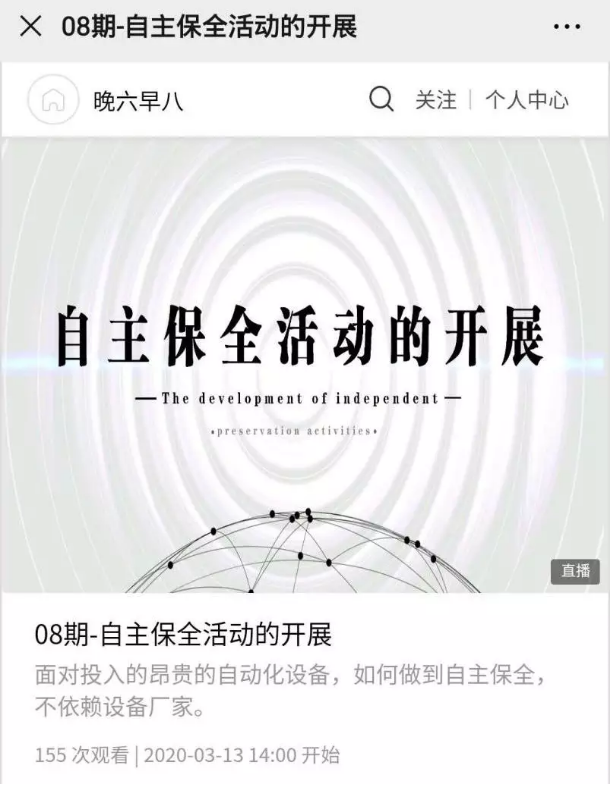614x787 pixels.
Task: Open the search magnifier
Action: click(381, 99)
